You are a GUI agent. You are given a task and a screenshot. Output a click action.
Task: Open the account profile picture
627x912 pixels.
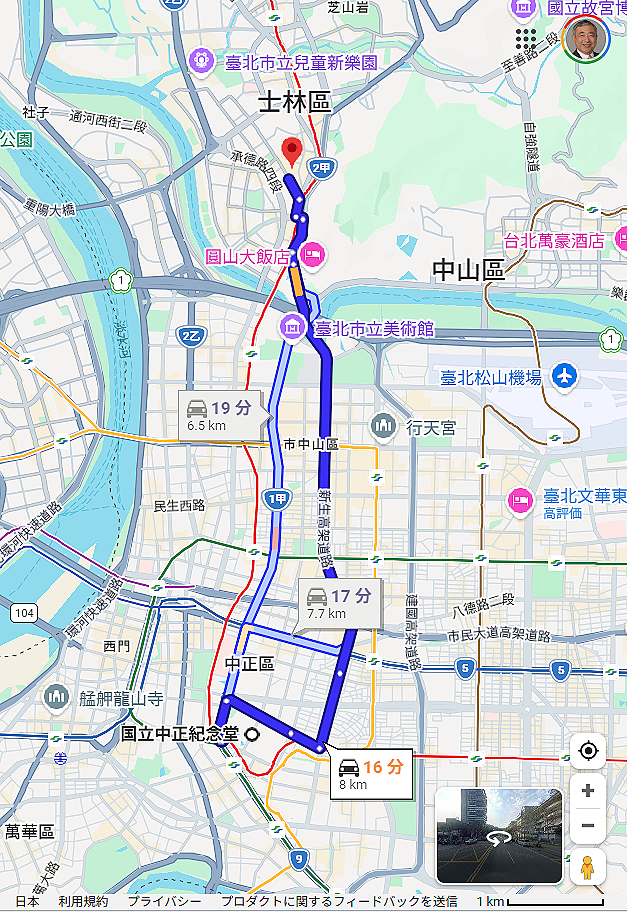[x=585, y=39]
